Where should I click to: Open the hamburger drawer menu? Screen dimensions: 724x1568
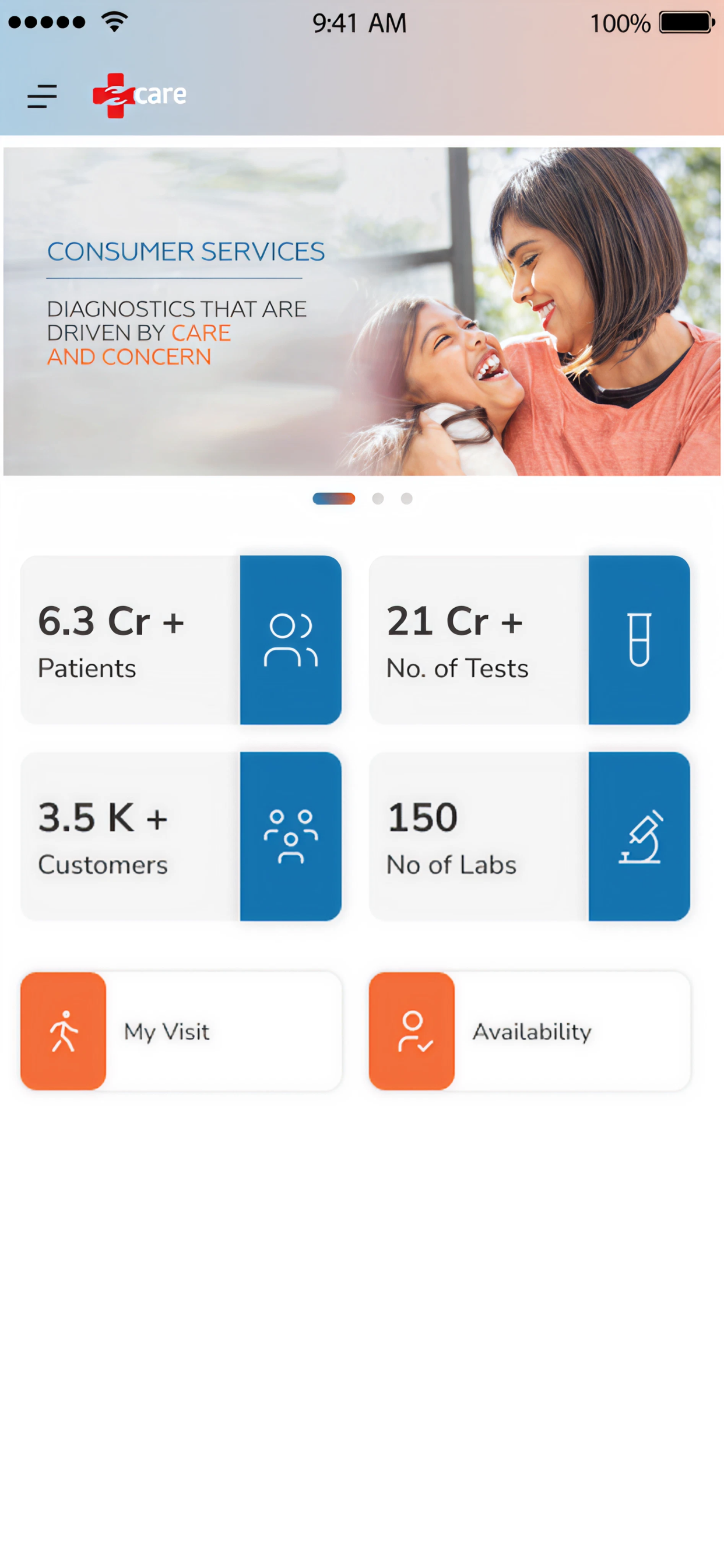pos(42,96)
